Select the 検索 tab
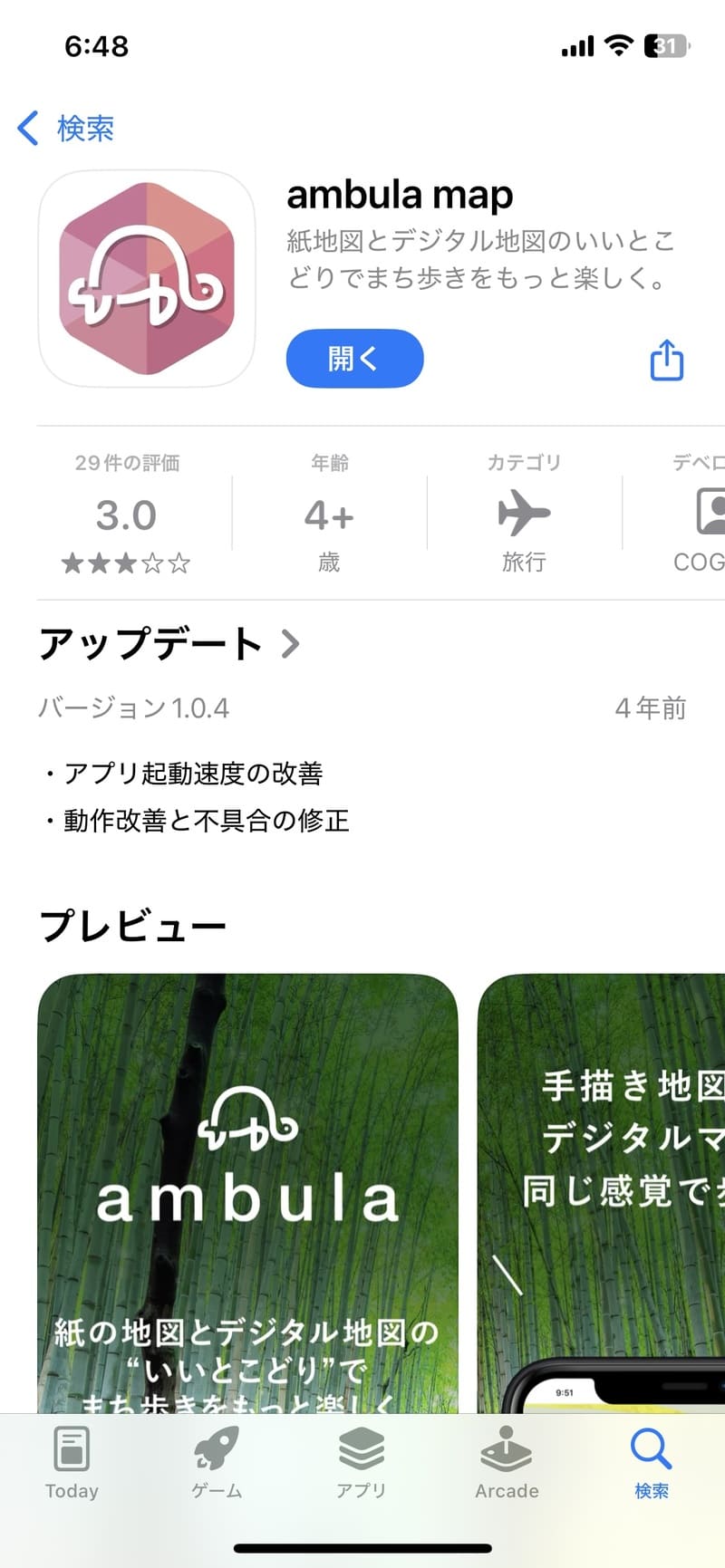Image resolution: width=725 pixels, height=1568 pixels. 652,1463
